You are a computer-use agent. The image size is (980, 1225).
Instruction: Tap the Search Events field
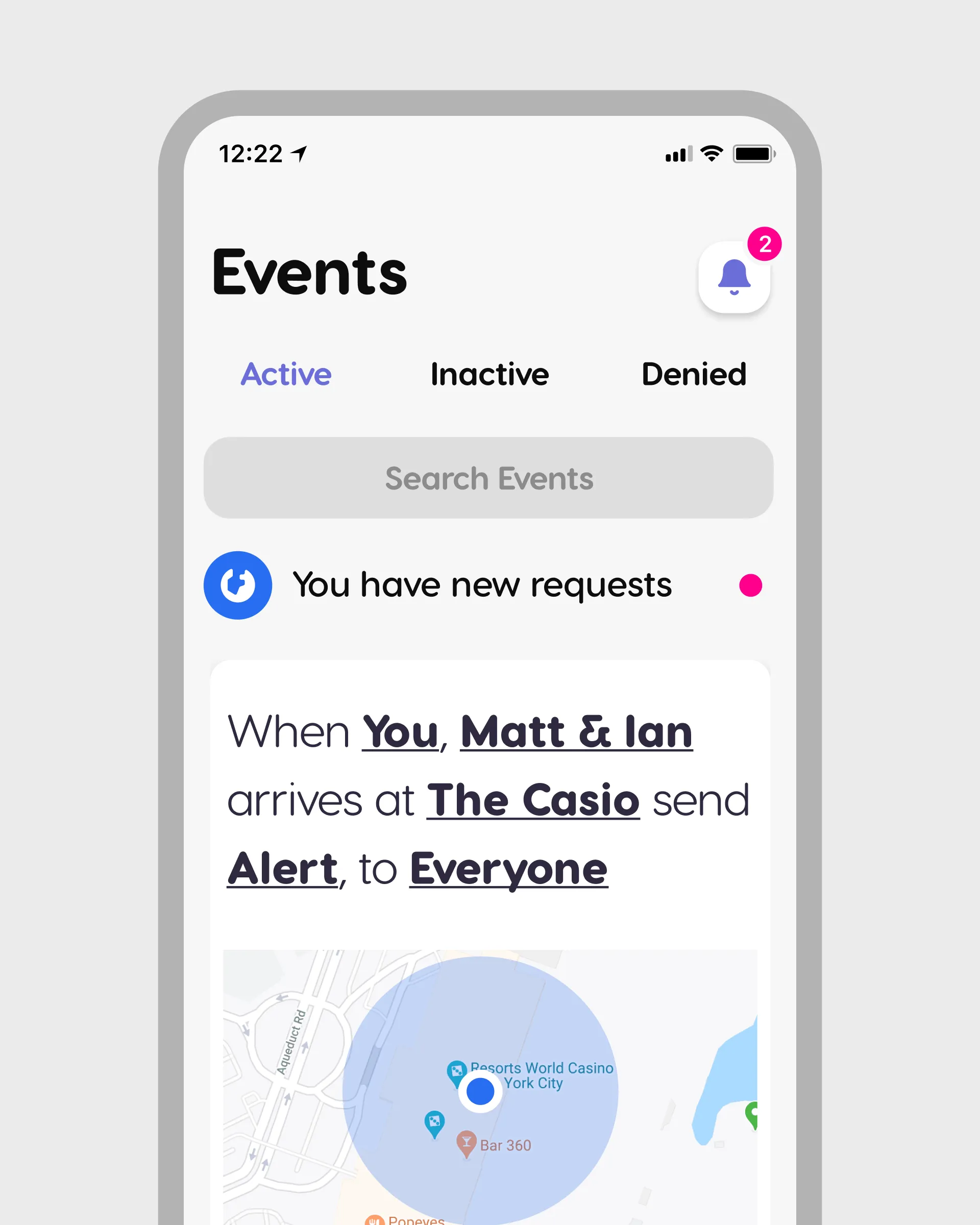[x=488, y=478]
